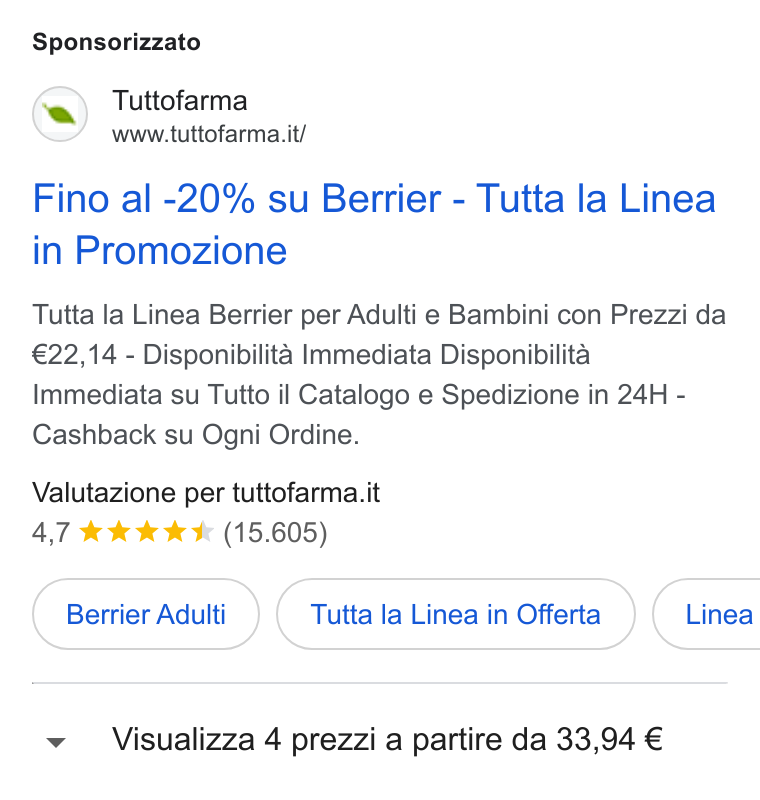Open the 'Fino al -20% su Berrier' ad headline
Screen dimensions: 760x800
(374, 224)
